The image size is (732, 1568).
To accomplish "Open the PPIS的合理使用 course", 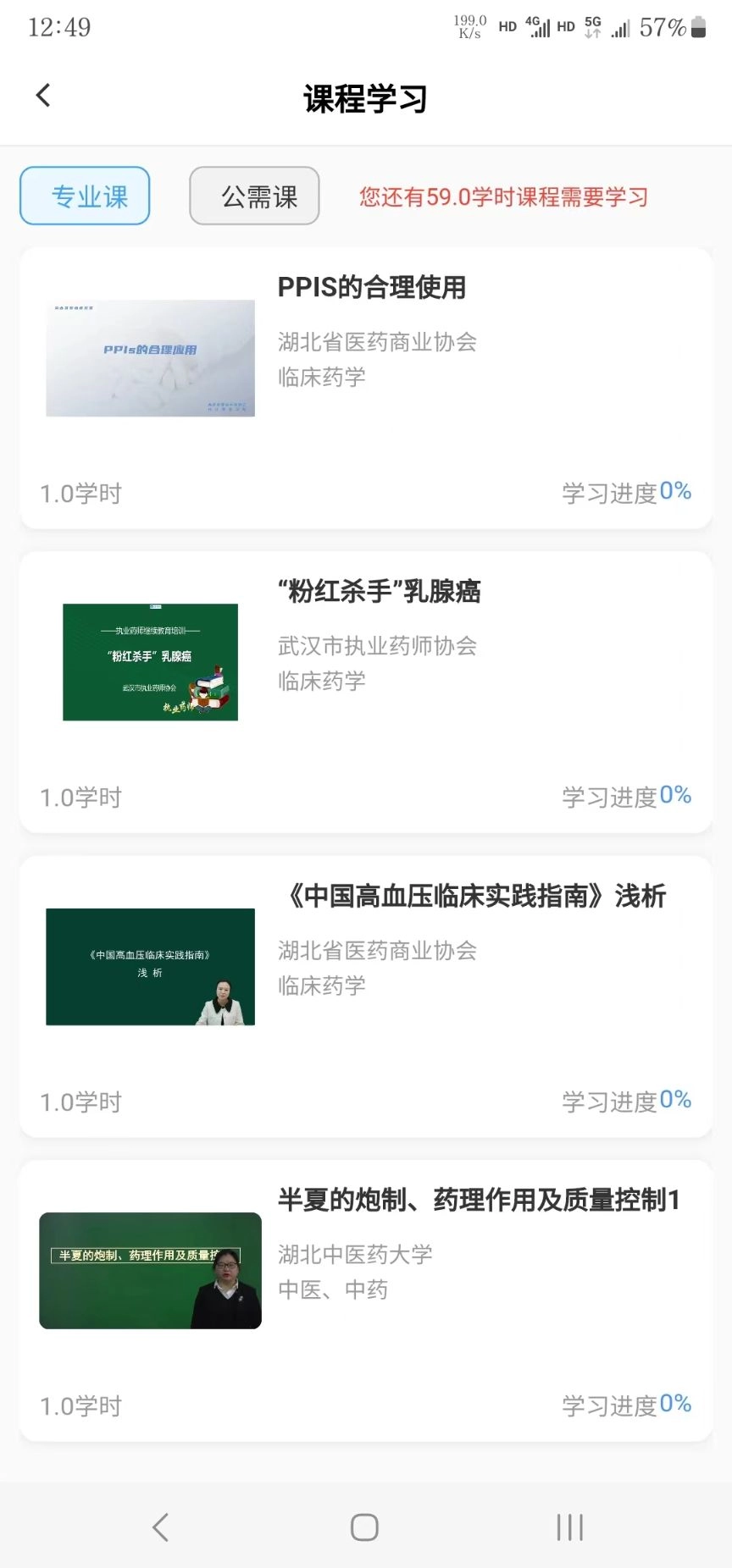I will coord(366,388).
